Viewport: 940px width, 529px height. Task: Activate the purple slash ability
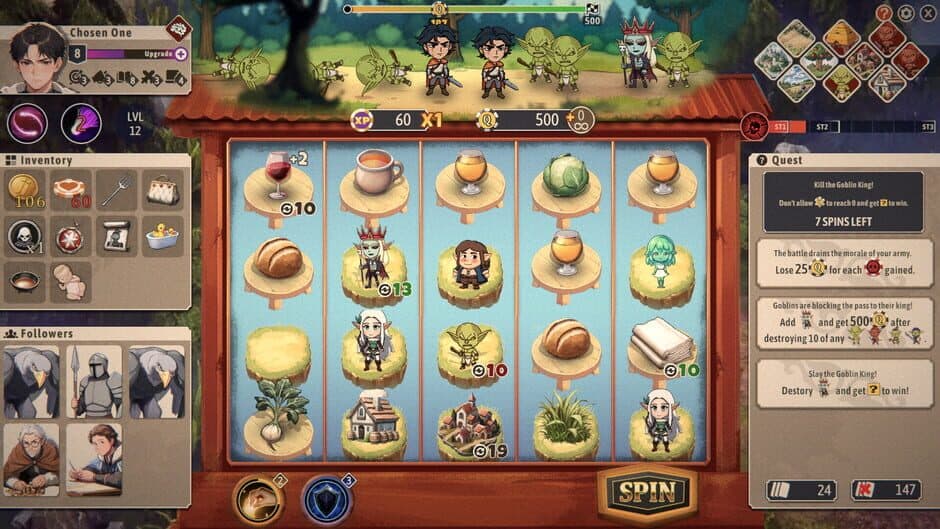(x=80, y=124)
